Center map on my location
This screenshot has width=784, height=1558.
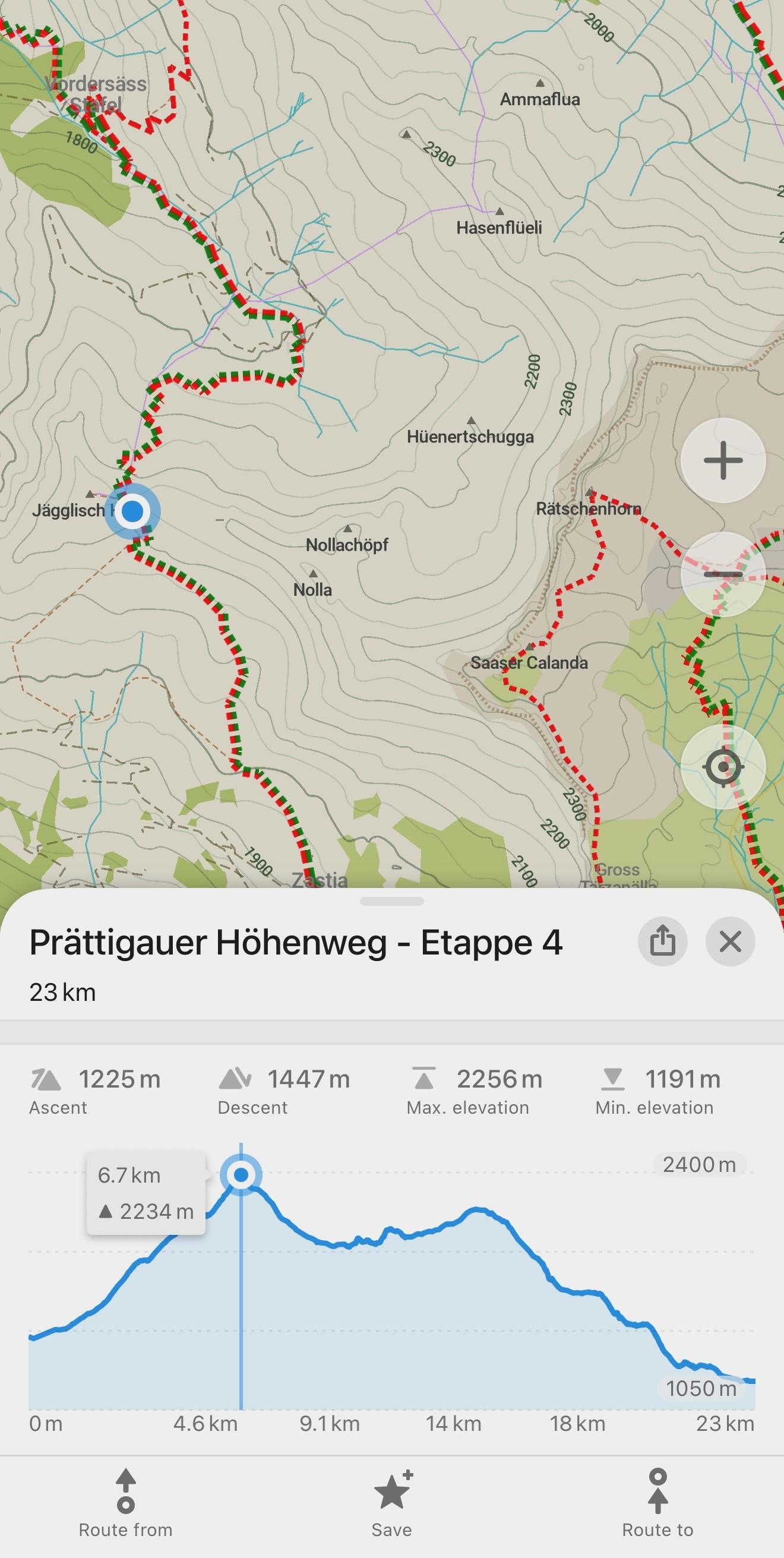click(723, 767)
